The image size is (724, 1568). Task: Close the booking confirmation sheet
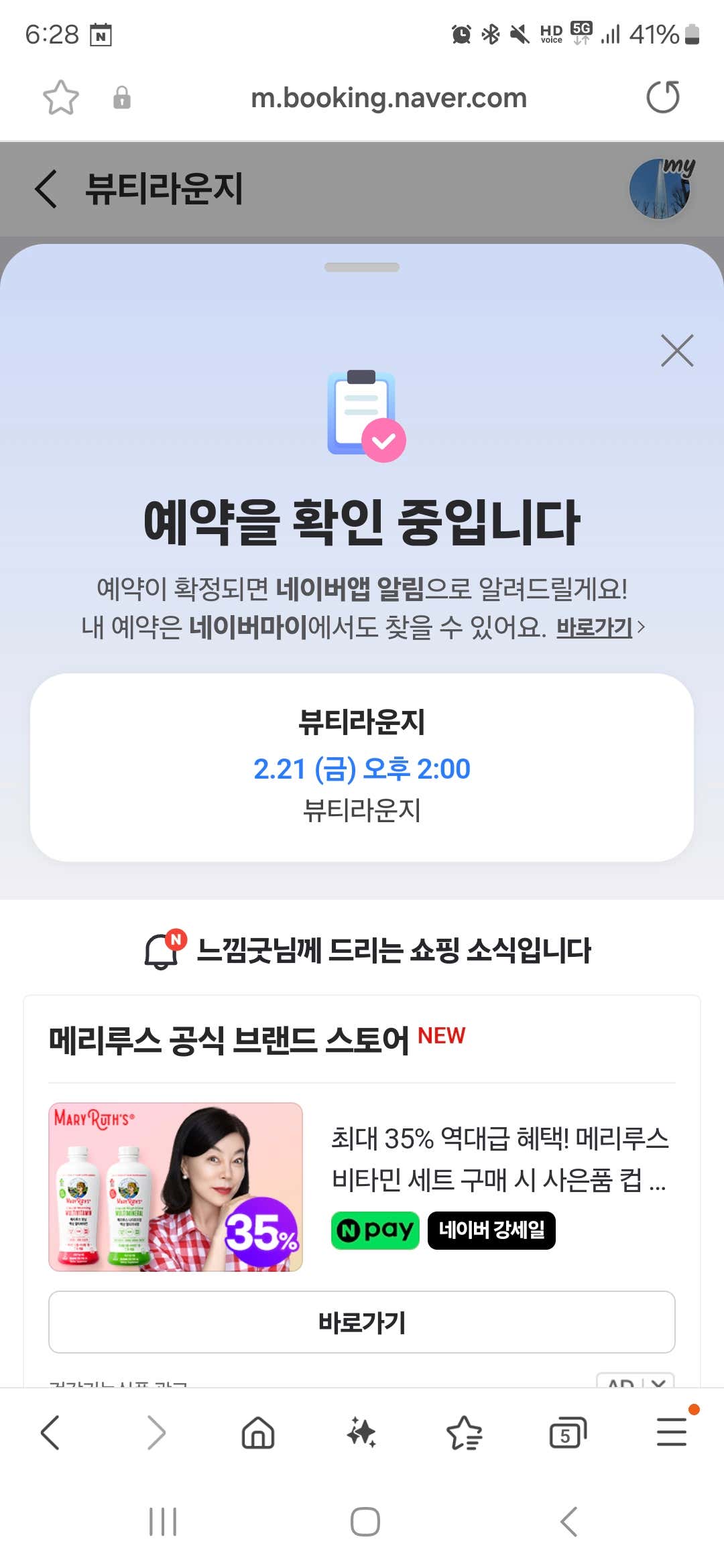click(x=676, y=350)
